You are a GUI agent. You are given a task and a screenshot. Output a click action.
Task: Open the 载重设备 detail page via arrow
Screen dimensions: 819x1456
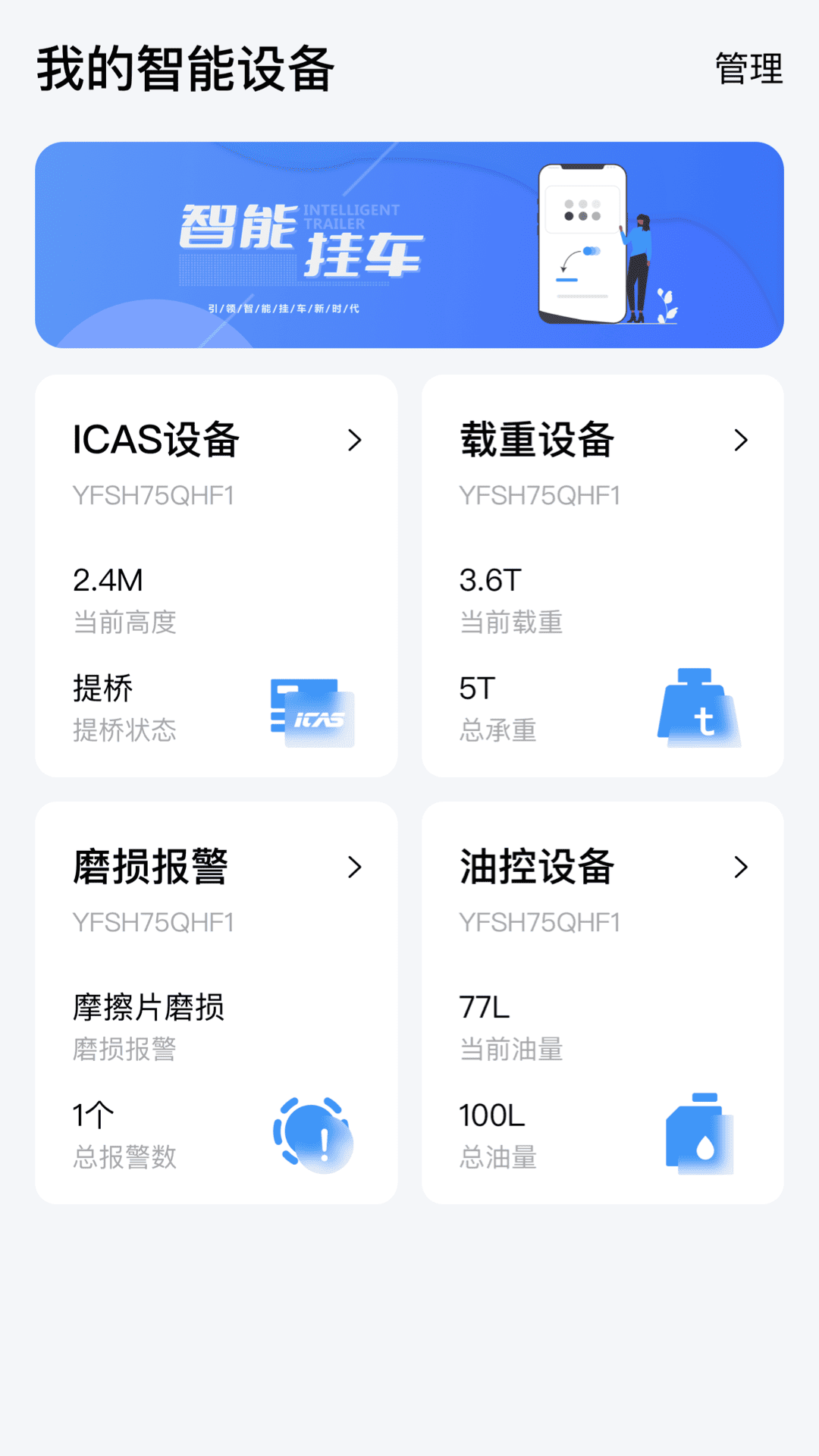[x=742, y=440]
